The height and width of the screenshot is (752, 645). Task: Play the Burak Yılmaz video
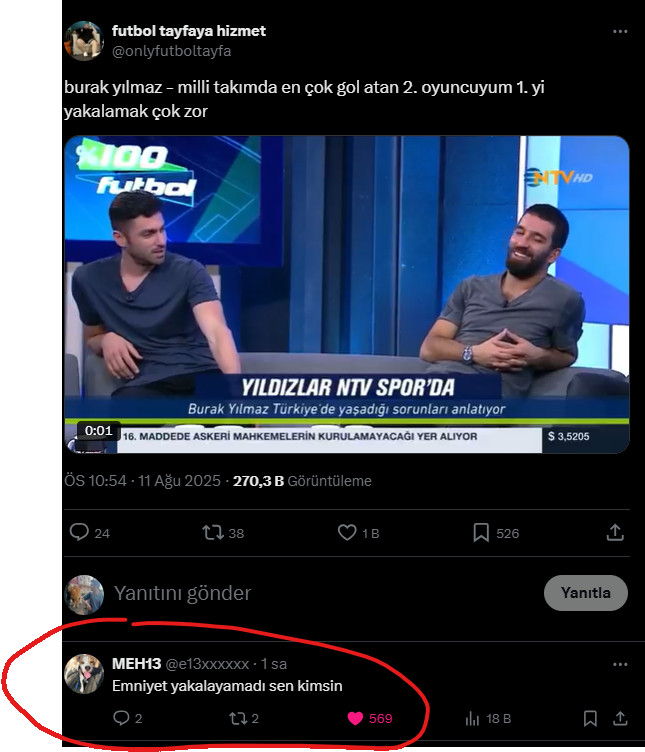tap(347, 294)
